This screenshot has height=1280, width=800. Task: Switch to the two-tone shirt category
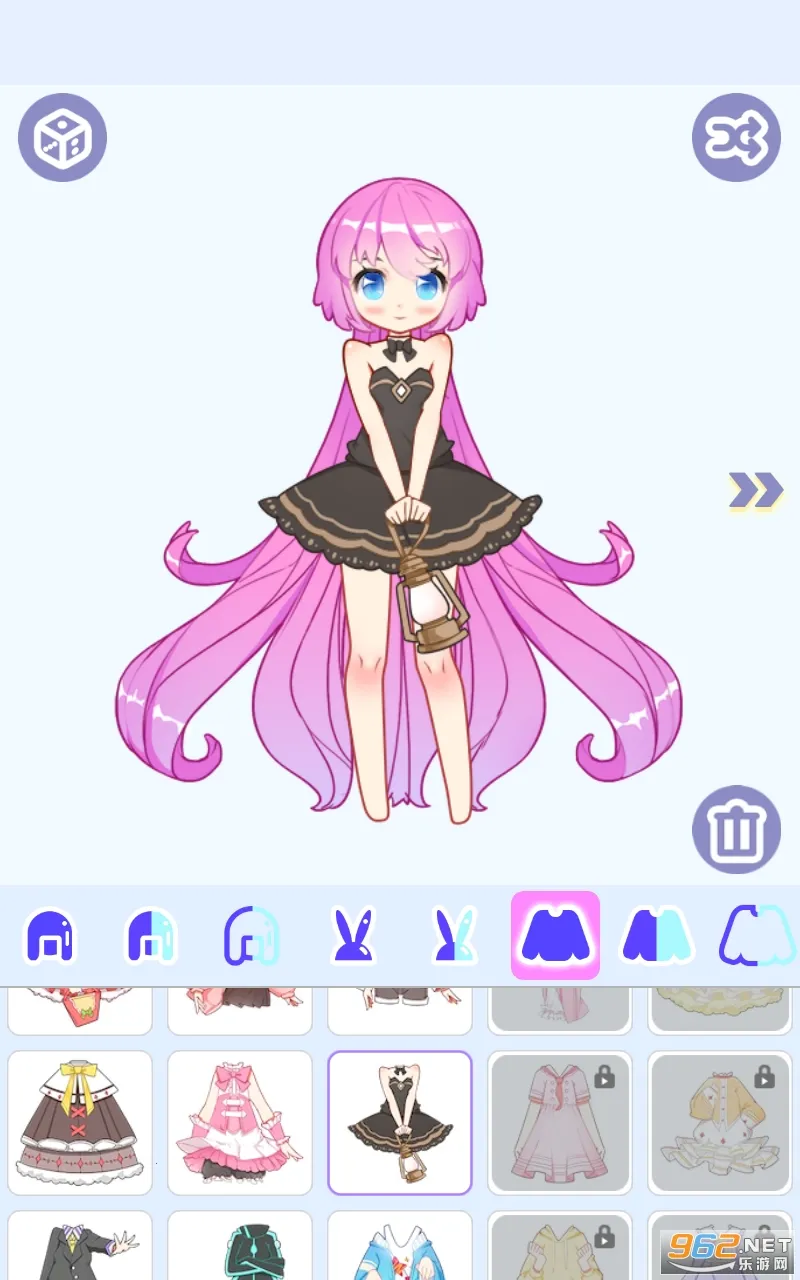coord(655,935)
